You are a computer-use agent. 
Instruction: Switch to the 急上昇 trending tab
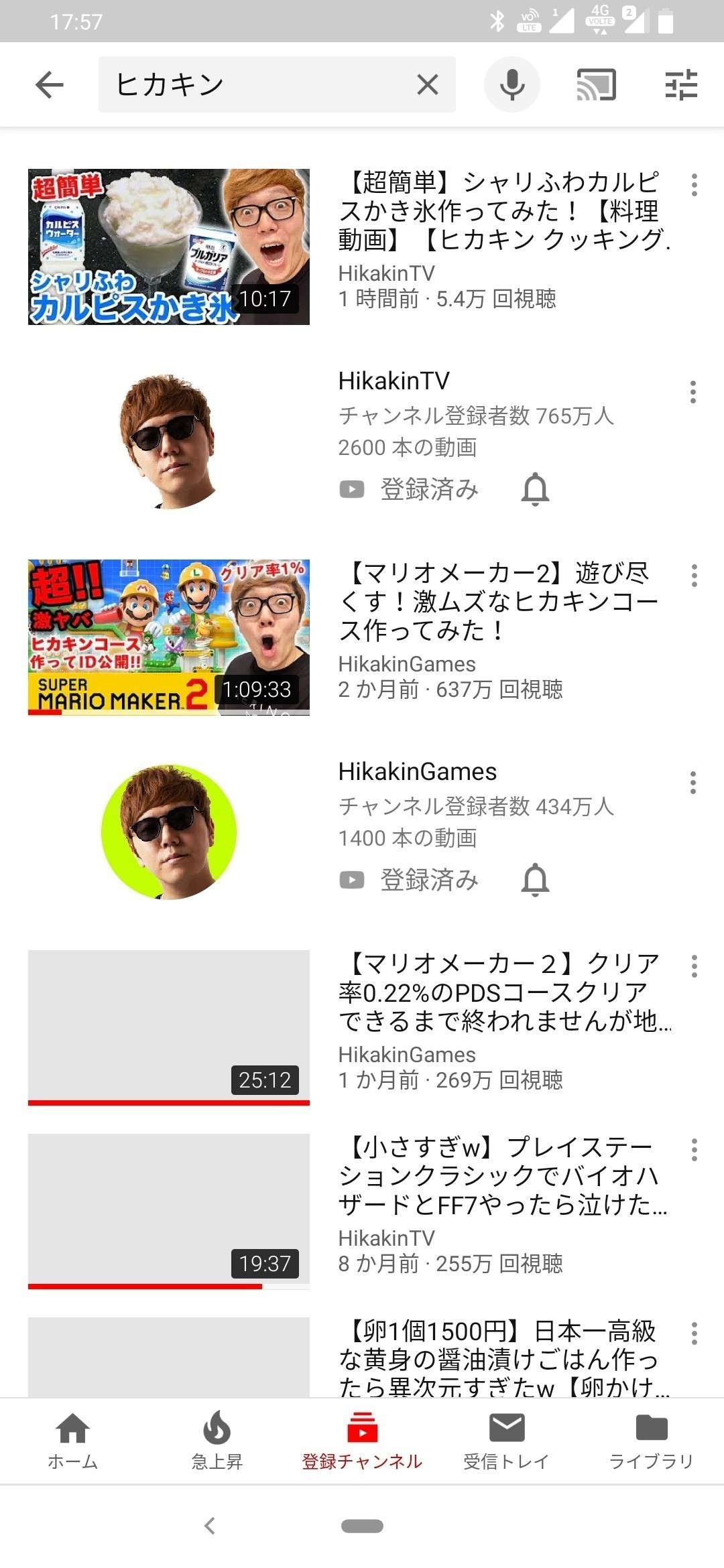(x=217, y=1441)
